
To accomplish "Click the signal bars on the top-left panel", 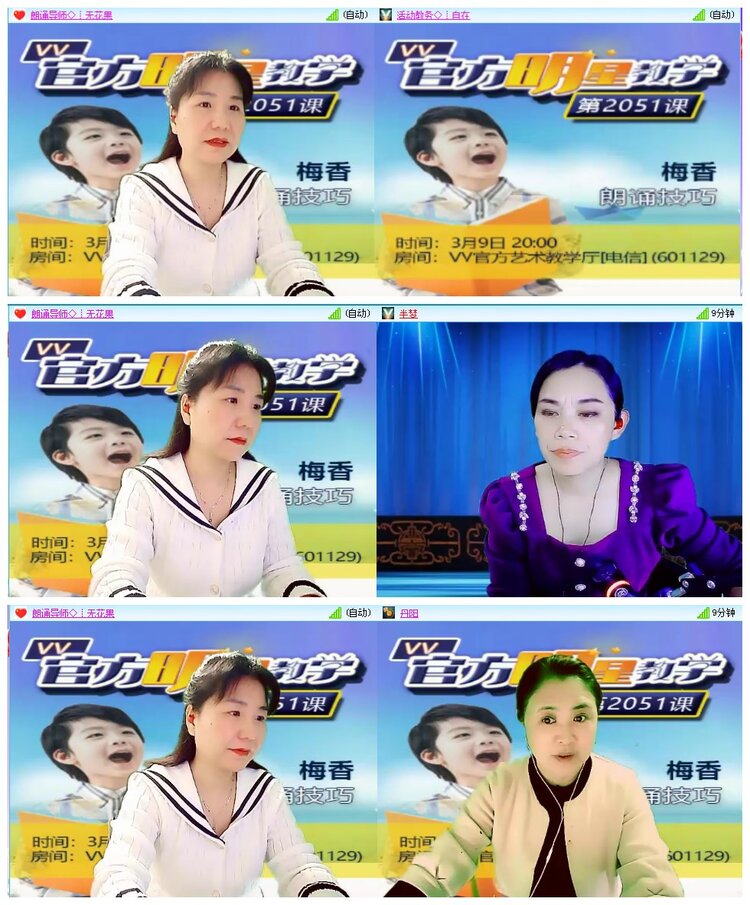I will pyautogui.click(x=332, y=15).
